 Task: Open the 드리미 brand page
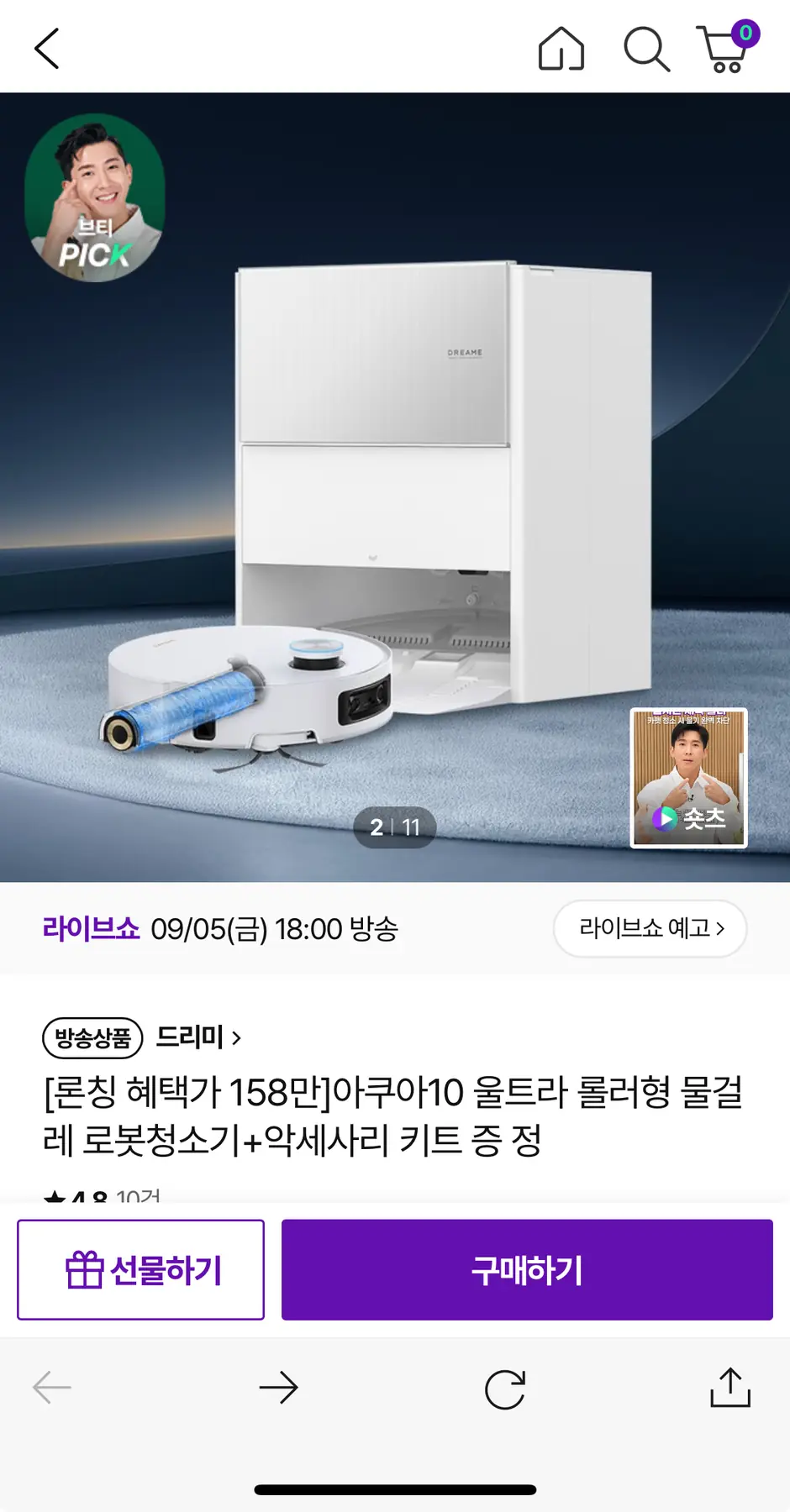(x=198, y=1037)
